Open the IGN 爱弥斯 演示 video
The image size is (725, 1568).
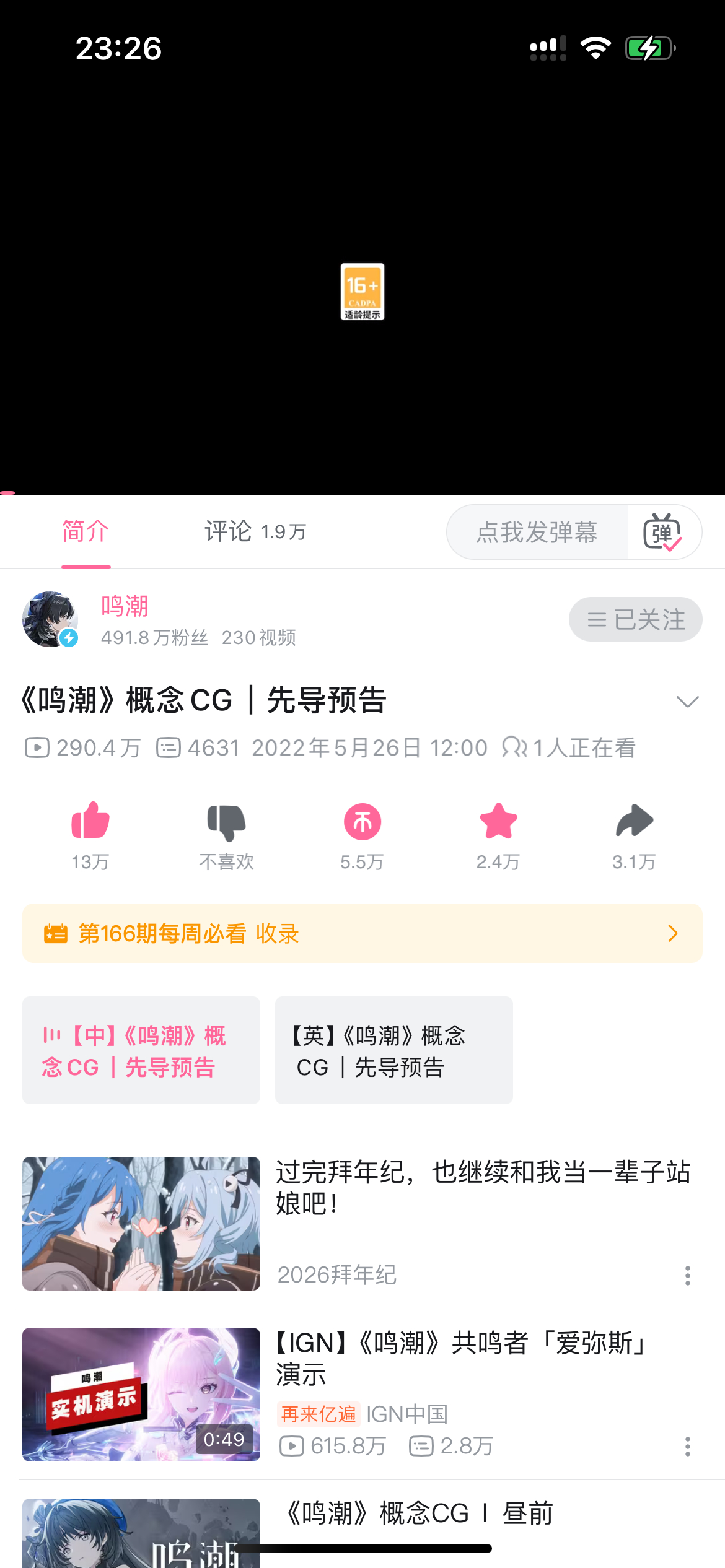click(141, 1395)
